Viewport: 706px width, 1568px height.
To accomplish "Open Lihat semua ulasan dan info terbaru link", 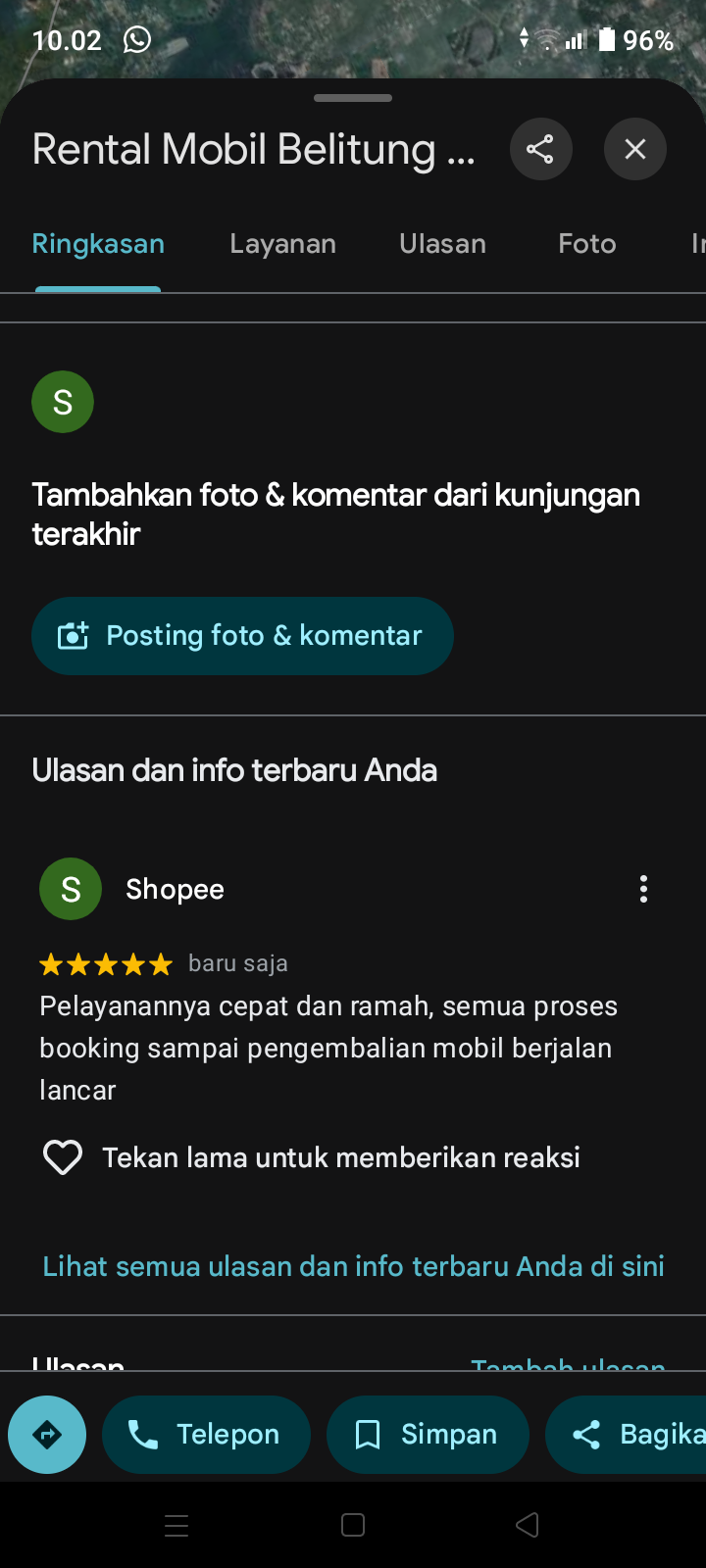I will 353,1266.
